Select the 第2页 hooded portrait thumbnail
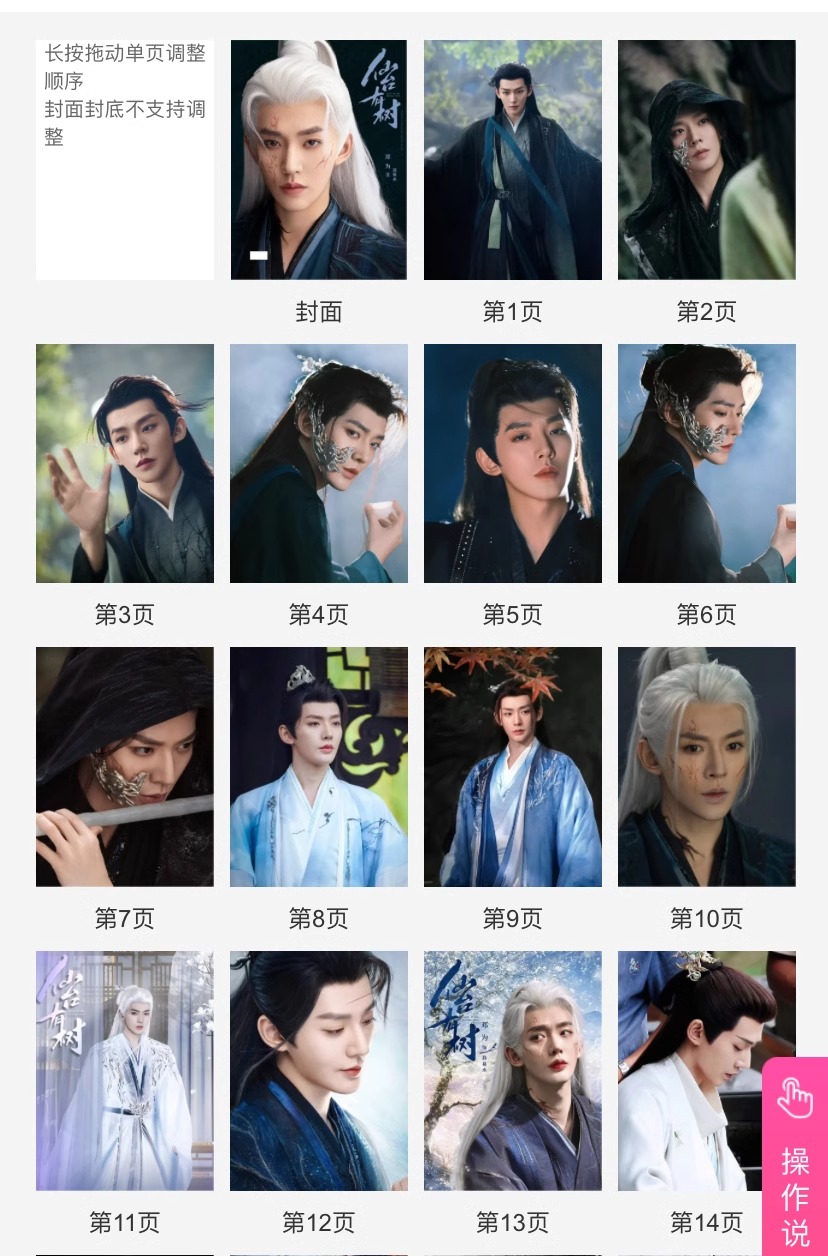Image resolution: width=828 pixels, height=1256 pixels. (706, 159)
